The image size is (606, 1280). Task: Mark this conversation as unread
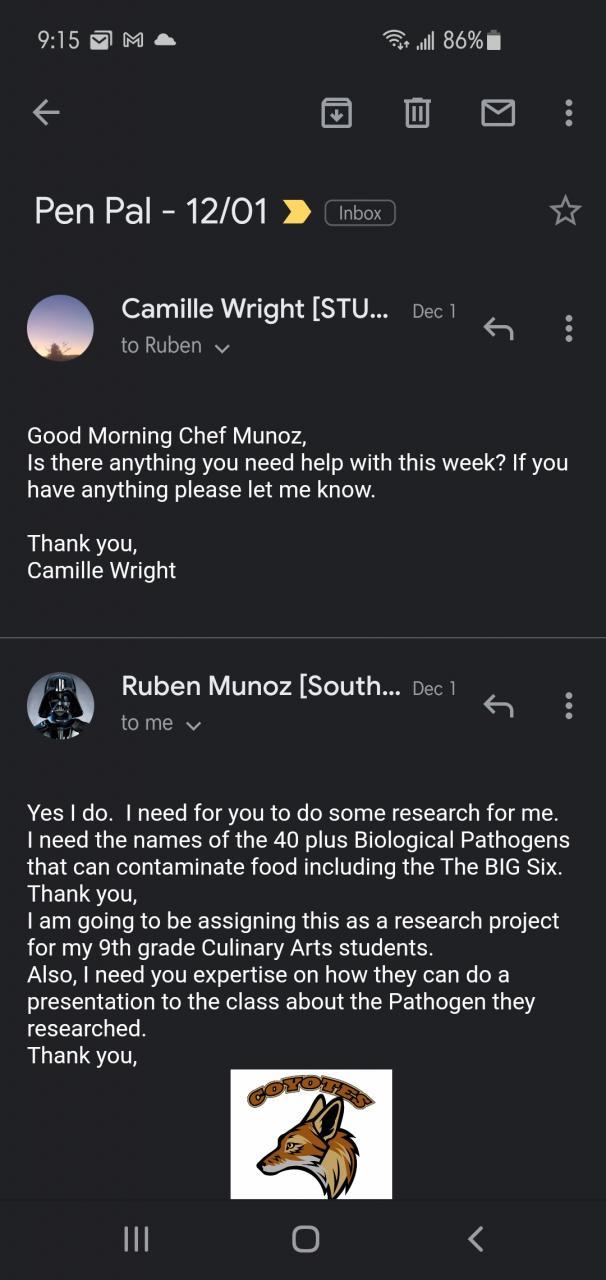(x=498, y=113)
